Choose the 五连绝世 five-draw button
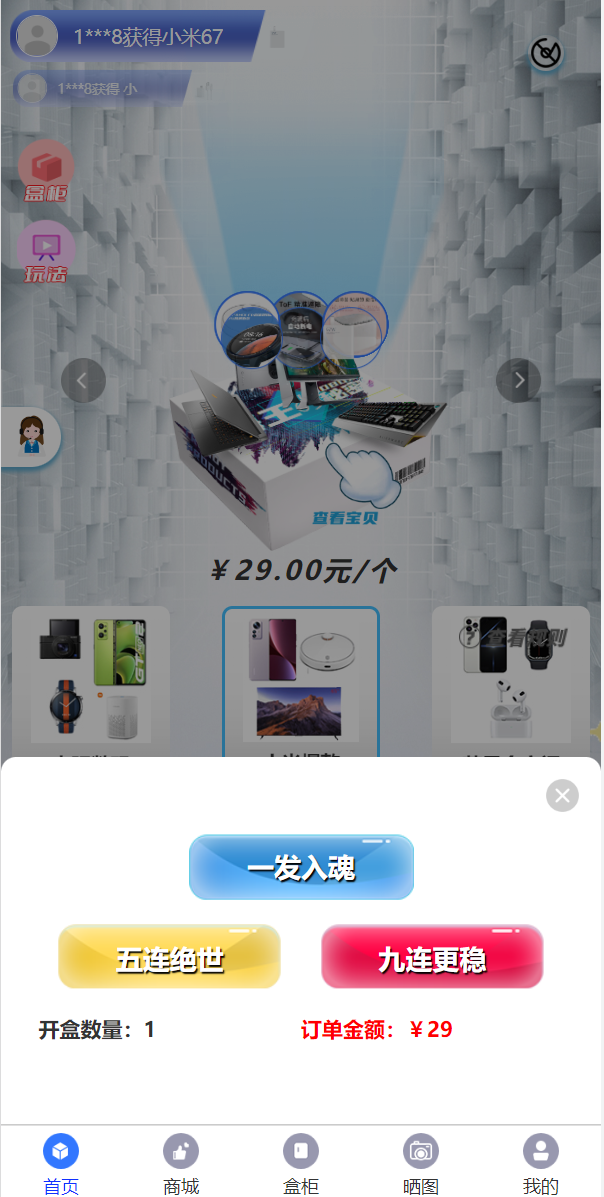The image size is (604, 1197). click(x=169, y=957)
